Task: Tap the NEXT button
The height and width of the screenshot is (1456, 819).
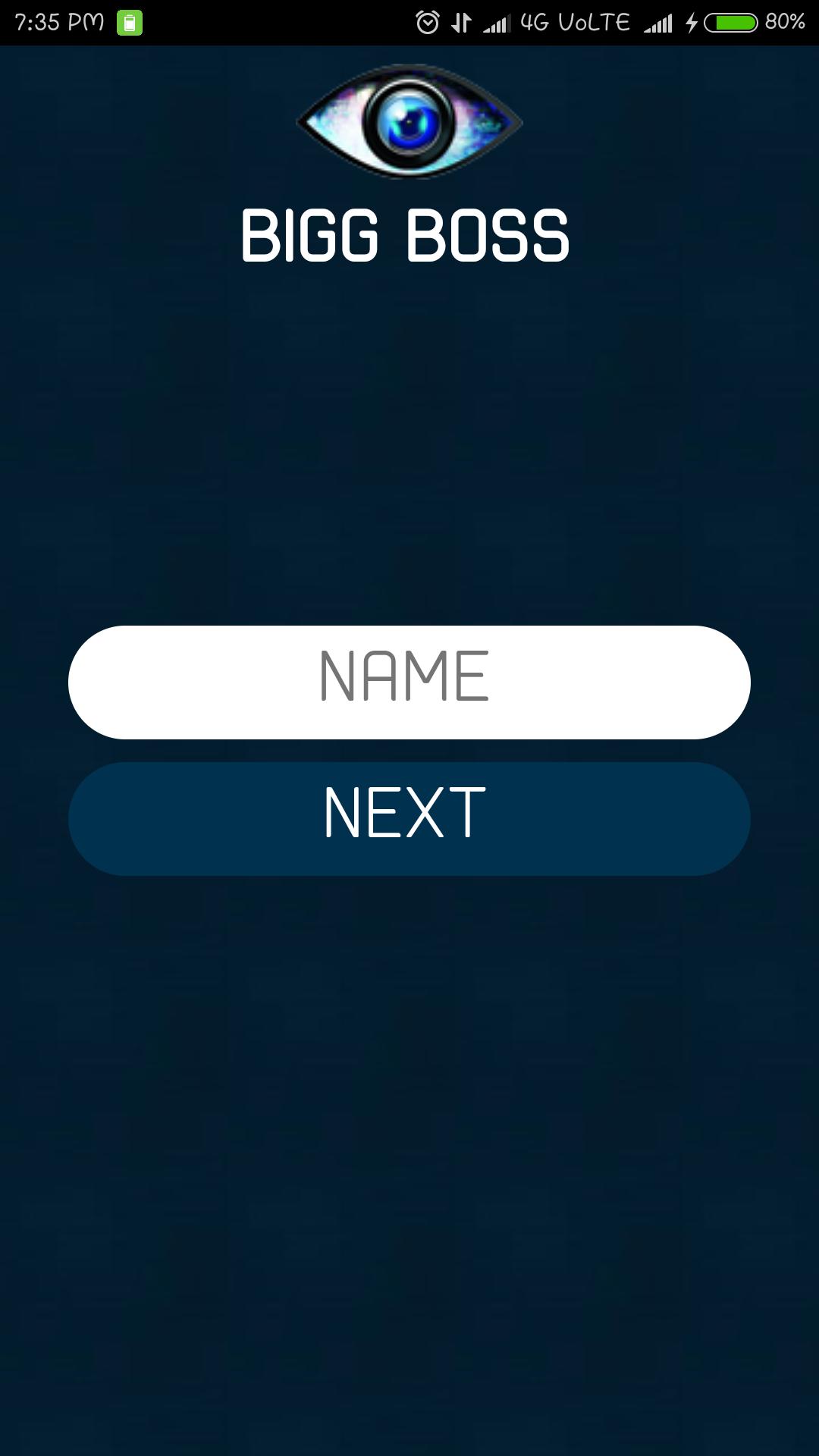Action: click(409, 818)
